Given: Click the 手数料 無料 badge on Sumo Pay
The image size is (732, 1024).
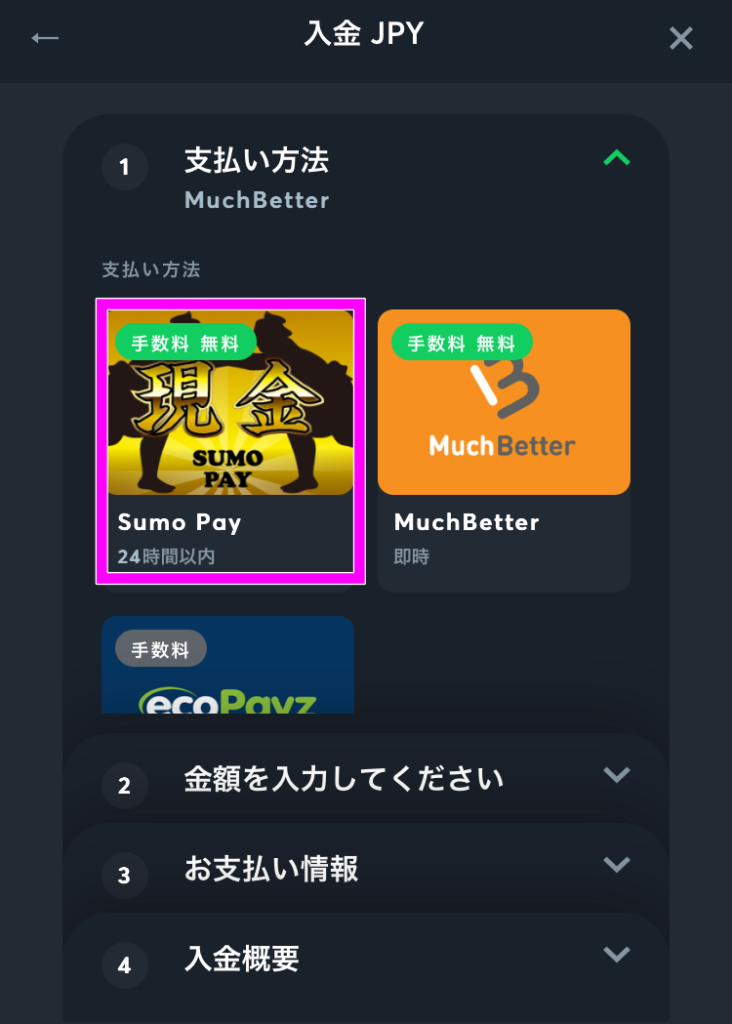Looking at the screenshot, I should click(x=183, y=340).
